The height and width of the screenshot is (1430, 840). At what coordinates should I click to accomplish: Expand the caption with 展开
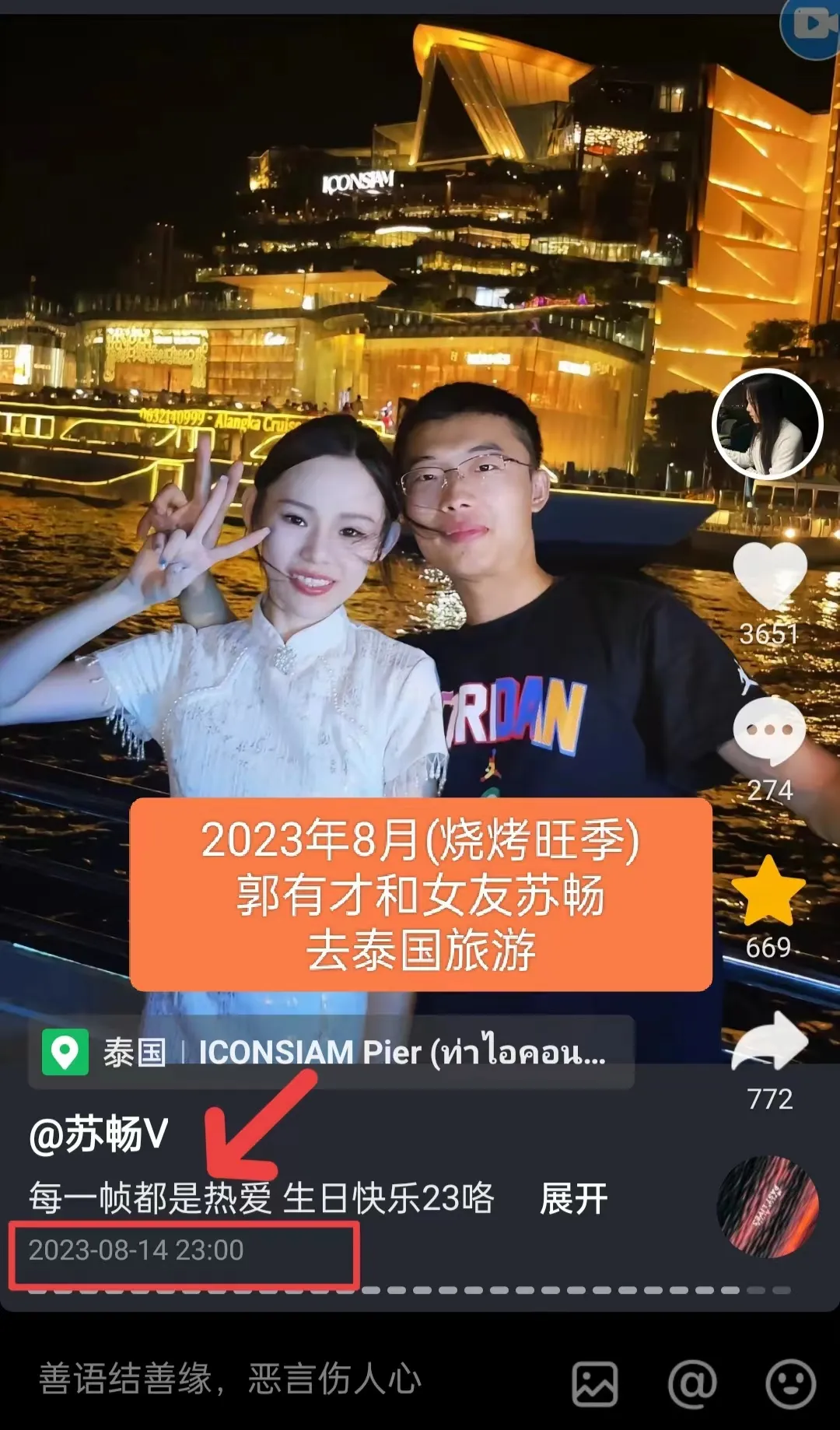(573, 1198)
